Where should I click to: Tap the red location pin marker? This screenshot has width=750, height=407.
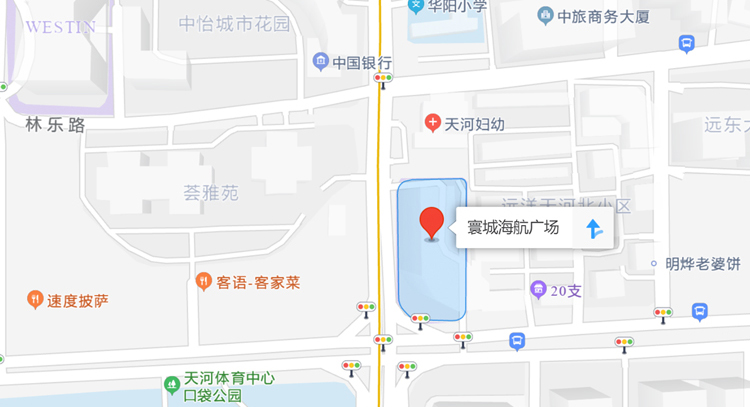432,222
